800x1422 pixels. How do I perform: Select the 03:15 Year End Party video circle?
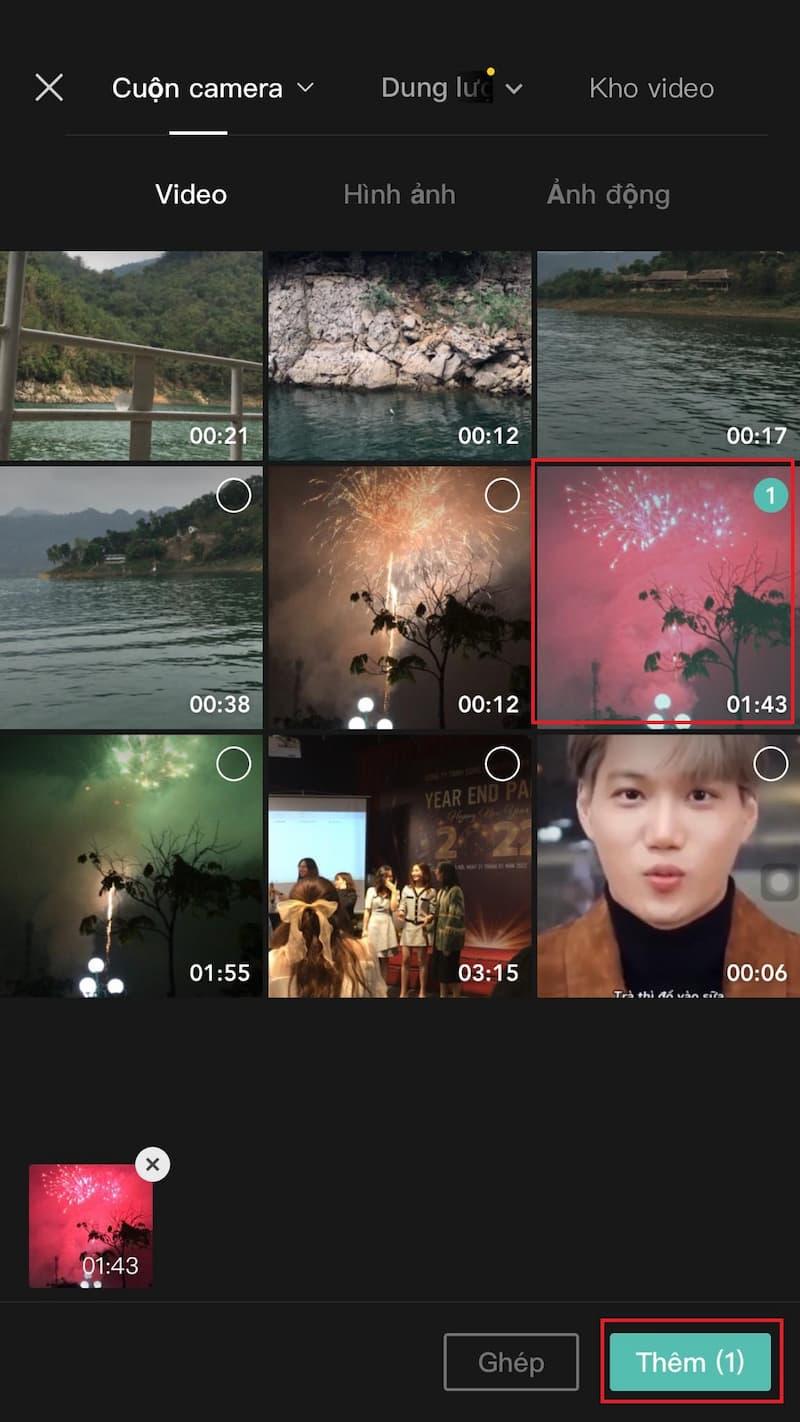[x=501, y=762]
